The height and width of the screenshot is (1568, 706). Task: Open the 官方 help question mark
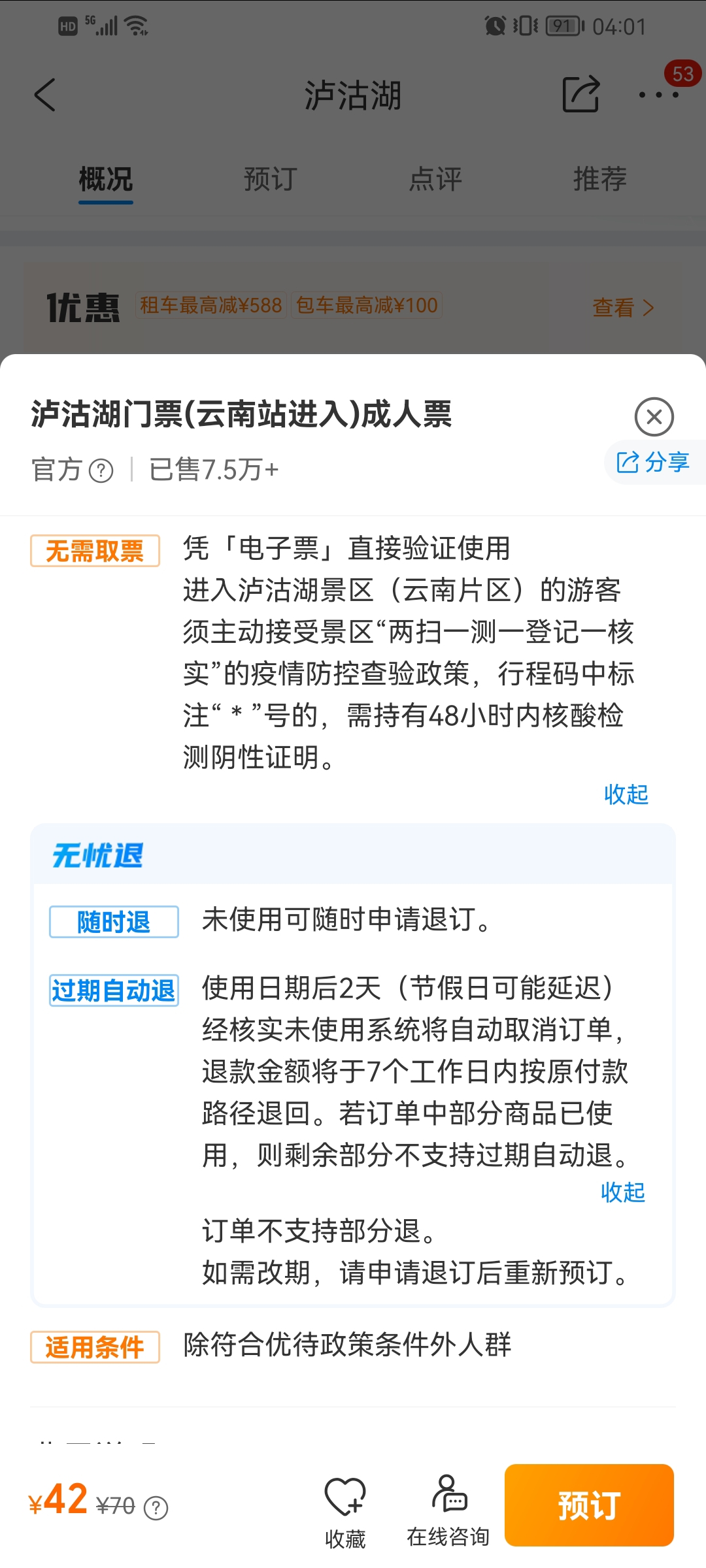[101, 470]
